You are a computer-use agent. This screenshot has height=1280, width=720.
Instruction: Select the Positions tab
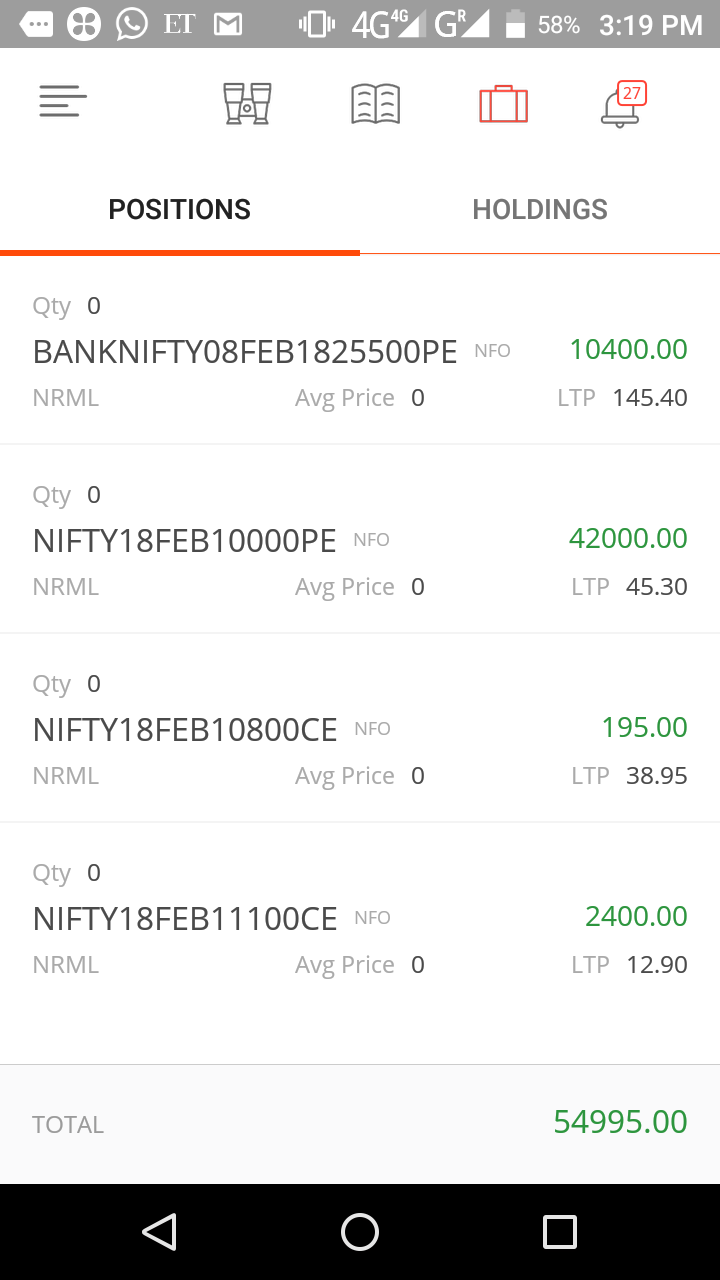[180, 209]
